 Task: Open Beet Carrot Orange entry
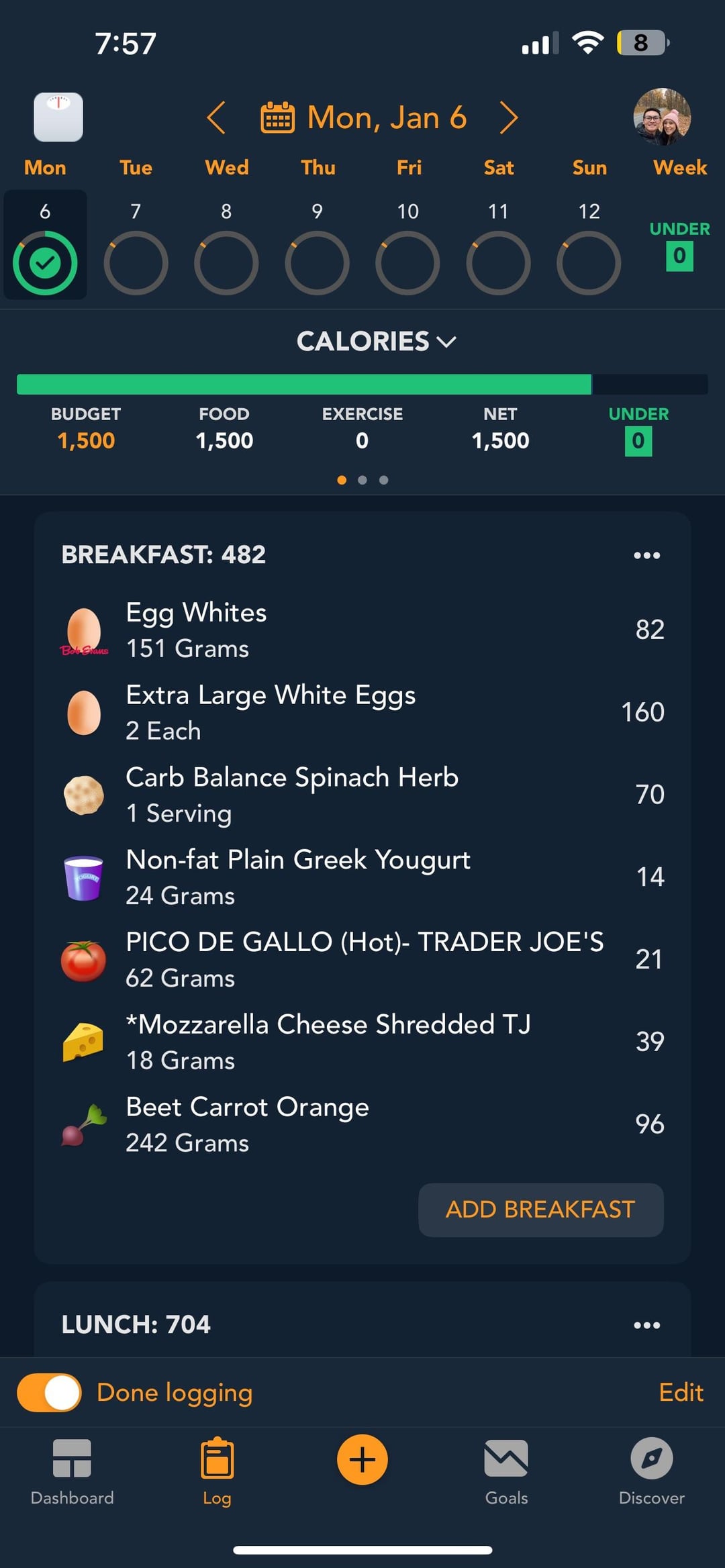click(x=362, y=1124)
